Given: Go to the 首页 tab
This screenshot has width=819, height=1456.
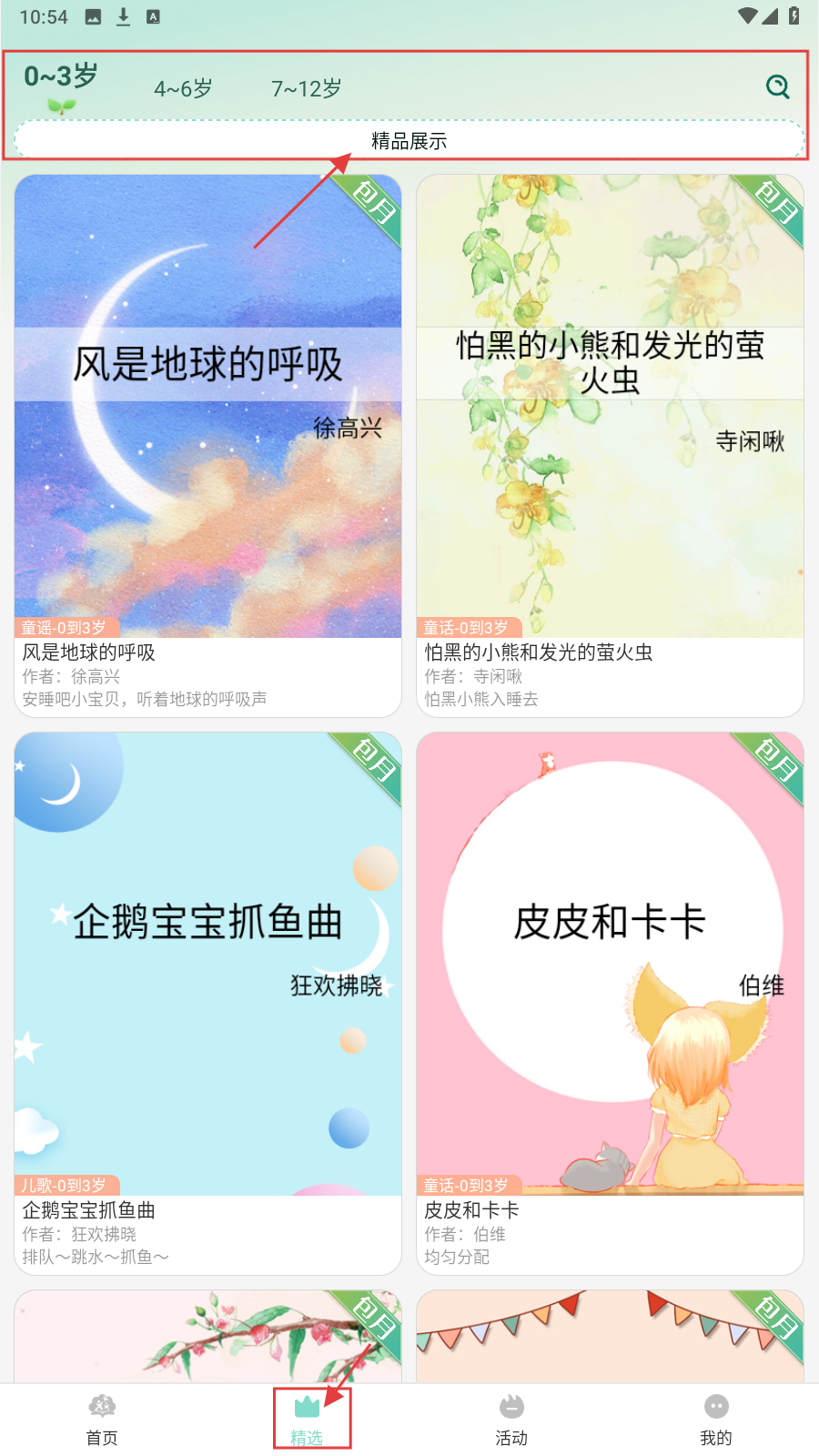Looking at the screenshot, I should (x=102, y=1420).
